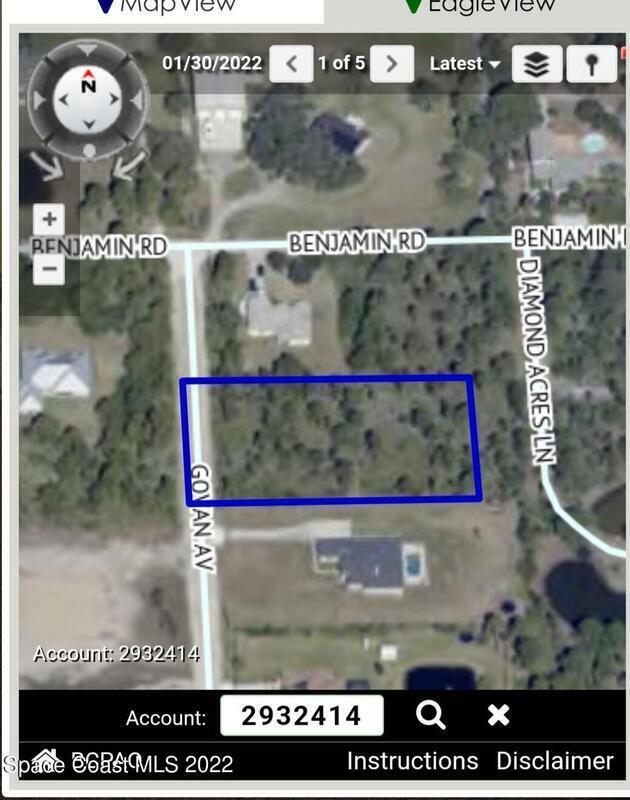Open the Instructions link

click(412, 761)
